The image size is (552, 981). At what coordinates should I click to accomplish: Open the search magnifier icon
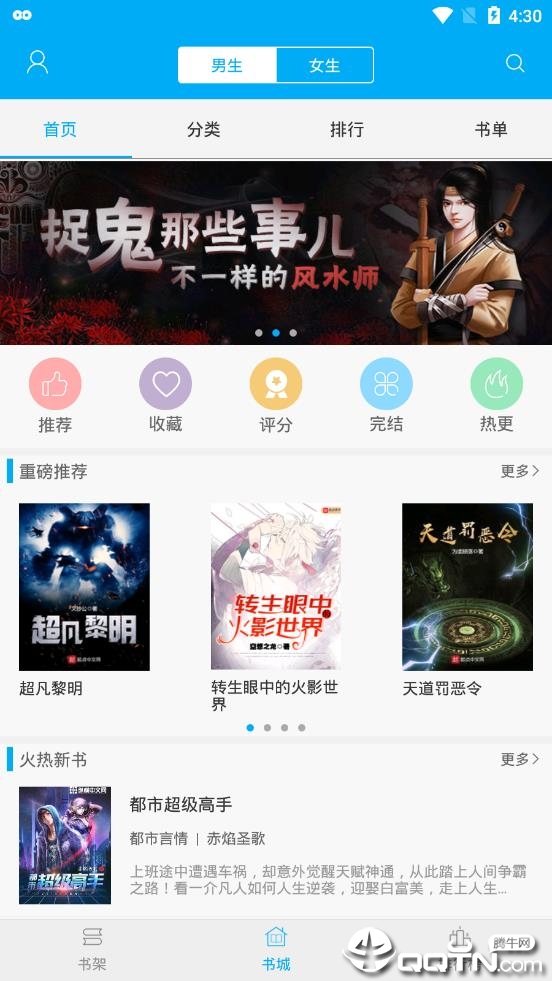coord(514,63)
